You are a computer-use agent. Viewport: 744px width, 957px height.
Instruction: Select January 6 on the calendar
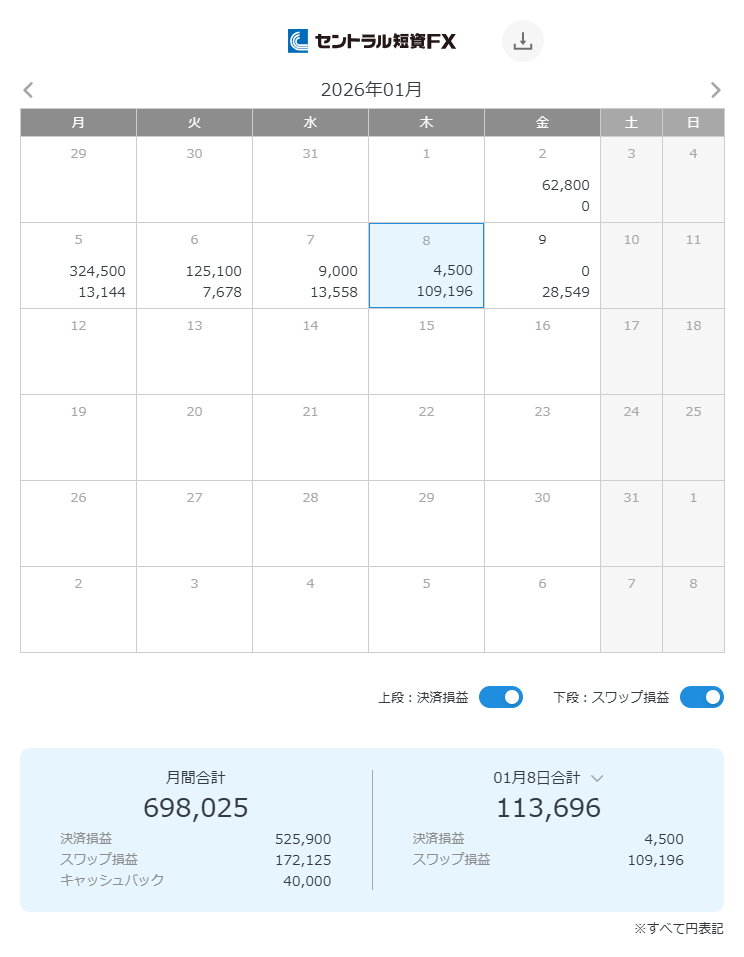pos(194,266)
